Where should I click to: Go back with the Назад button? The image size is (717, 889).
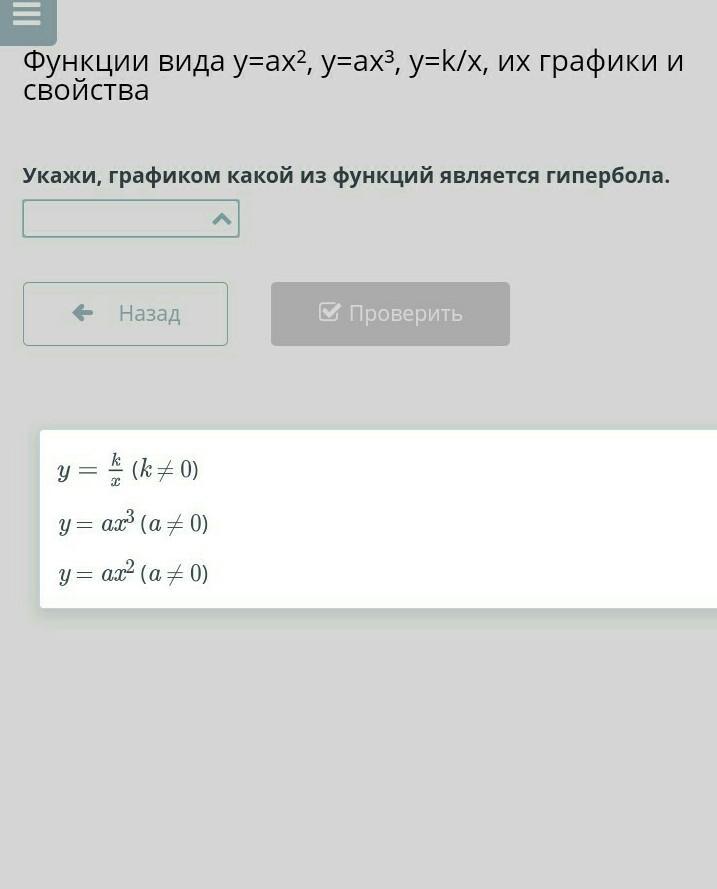(x=125, y=314)
